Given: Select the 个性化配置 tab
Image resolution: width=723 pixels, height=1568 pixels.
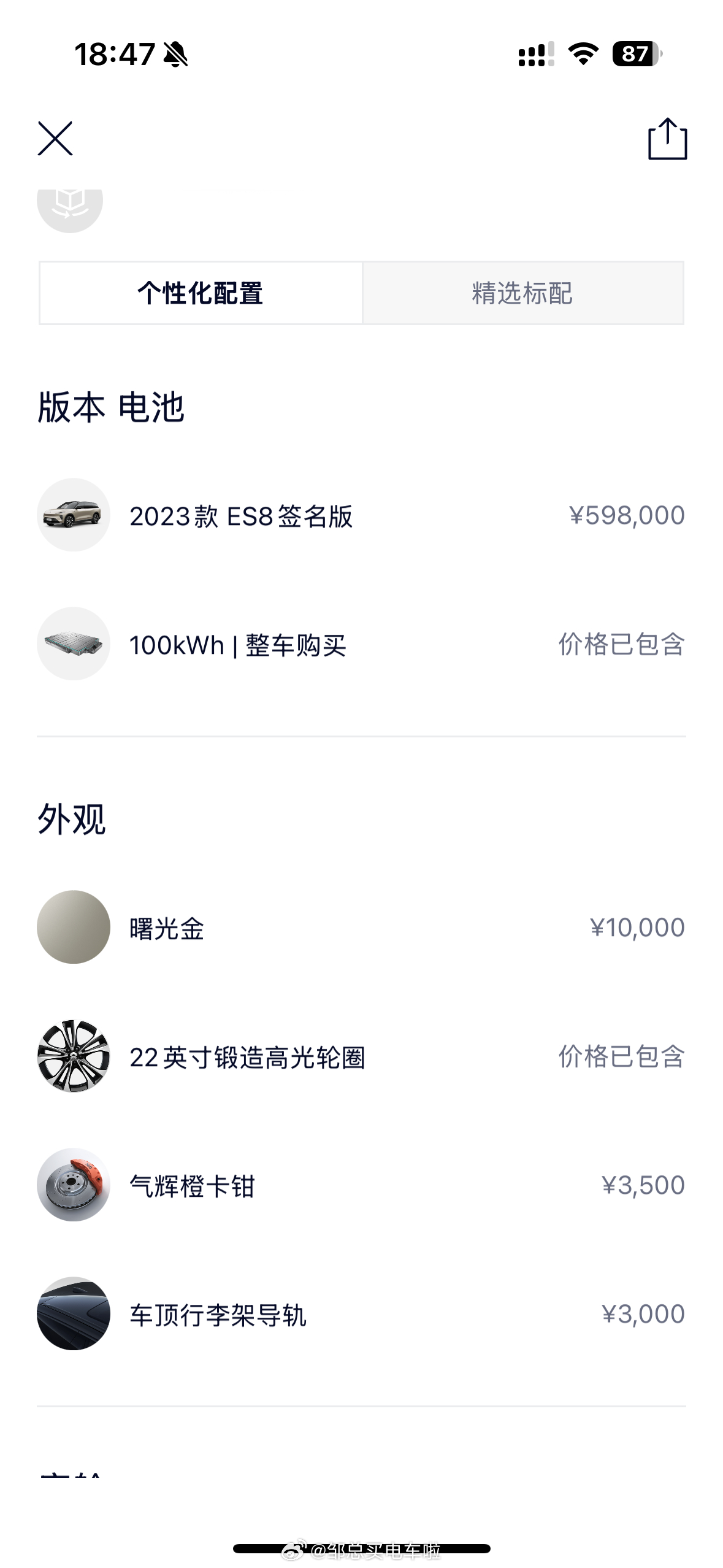Looking at the screenshot, I should coord(201,293).
